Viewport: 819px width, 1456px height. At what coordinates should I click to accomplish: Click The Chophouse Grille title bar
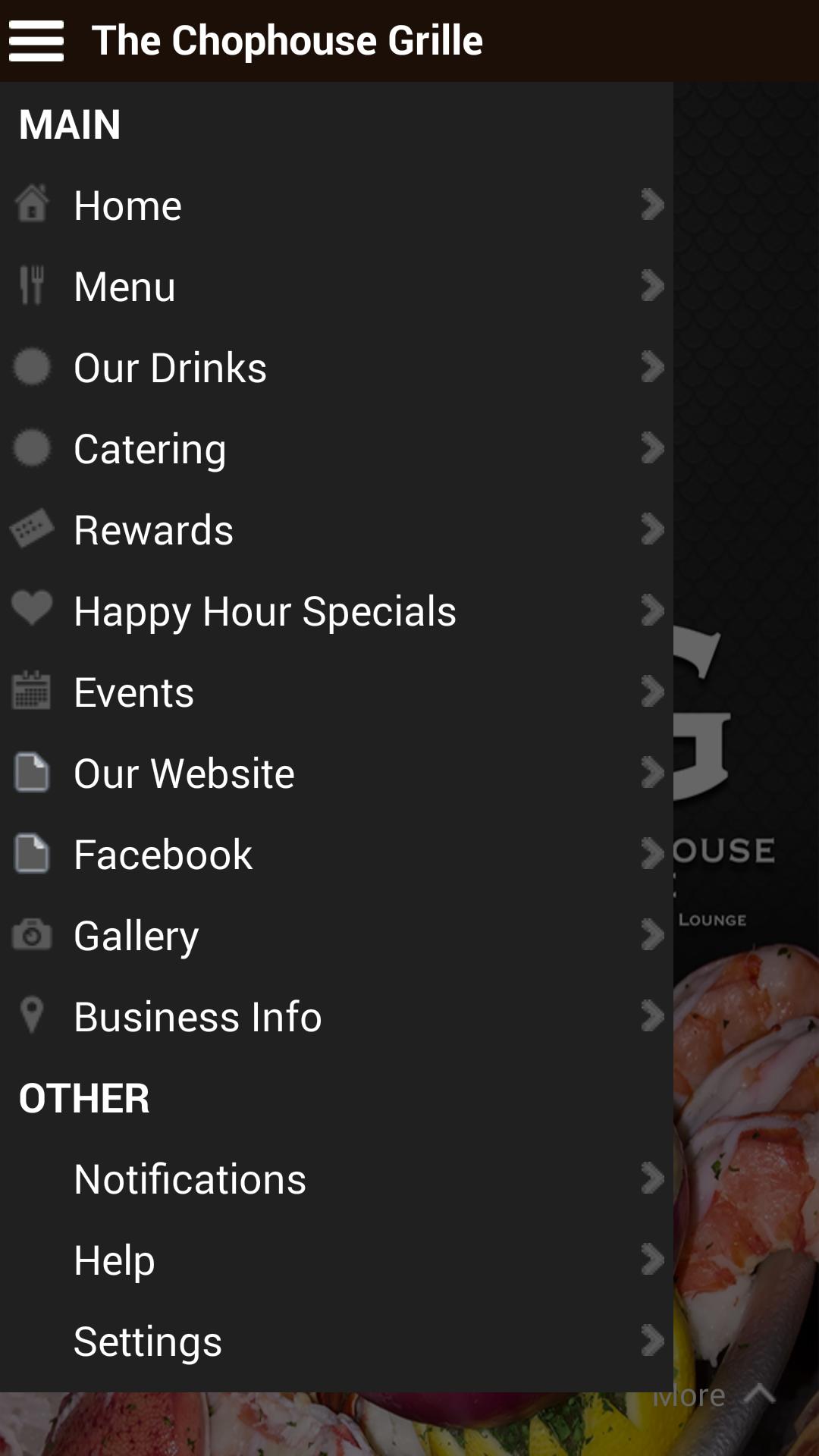289,42
